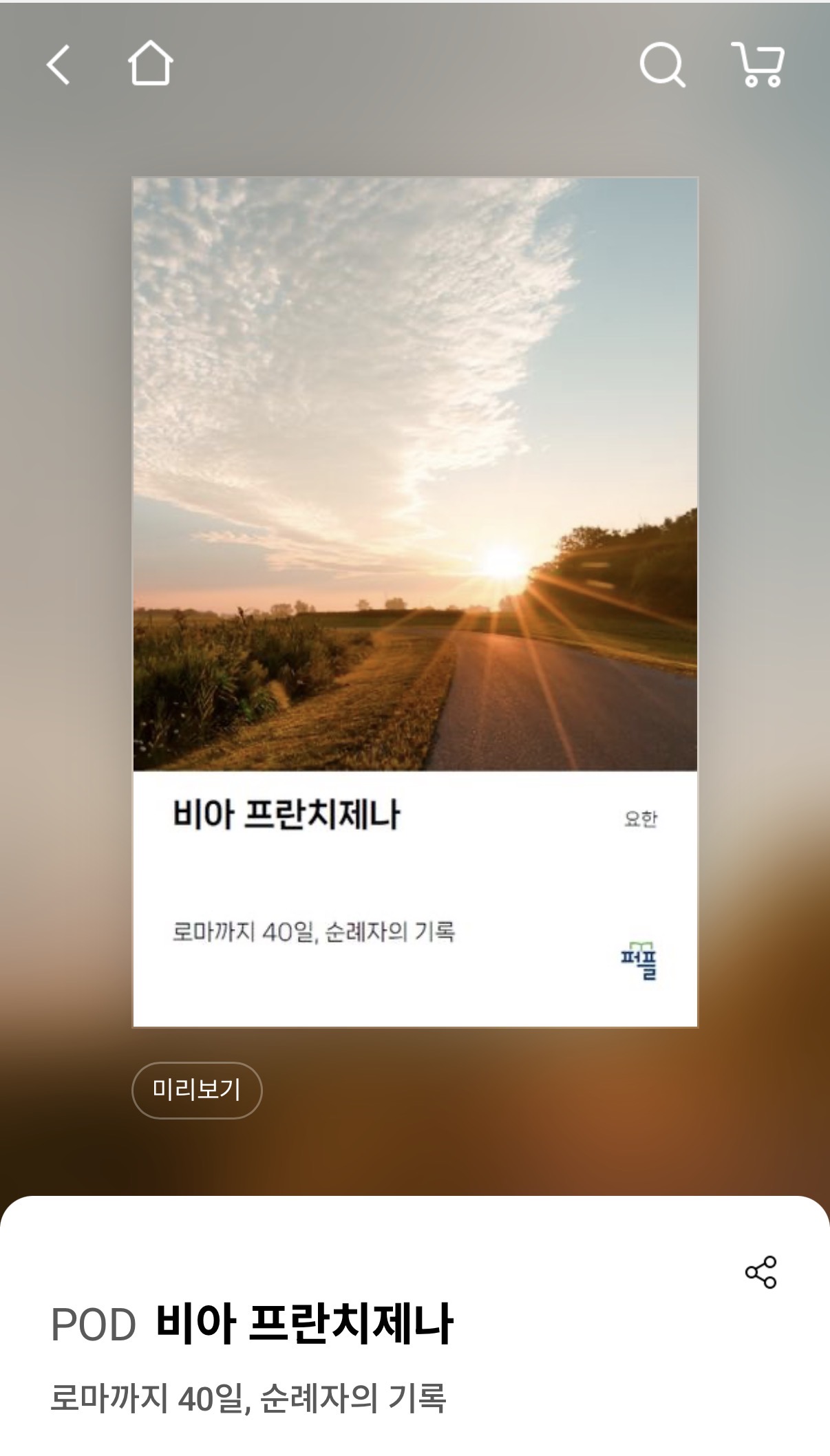The image size is (830, 1456).
Task: Open the bookstore home page
Action: point(150,63)
